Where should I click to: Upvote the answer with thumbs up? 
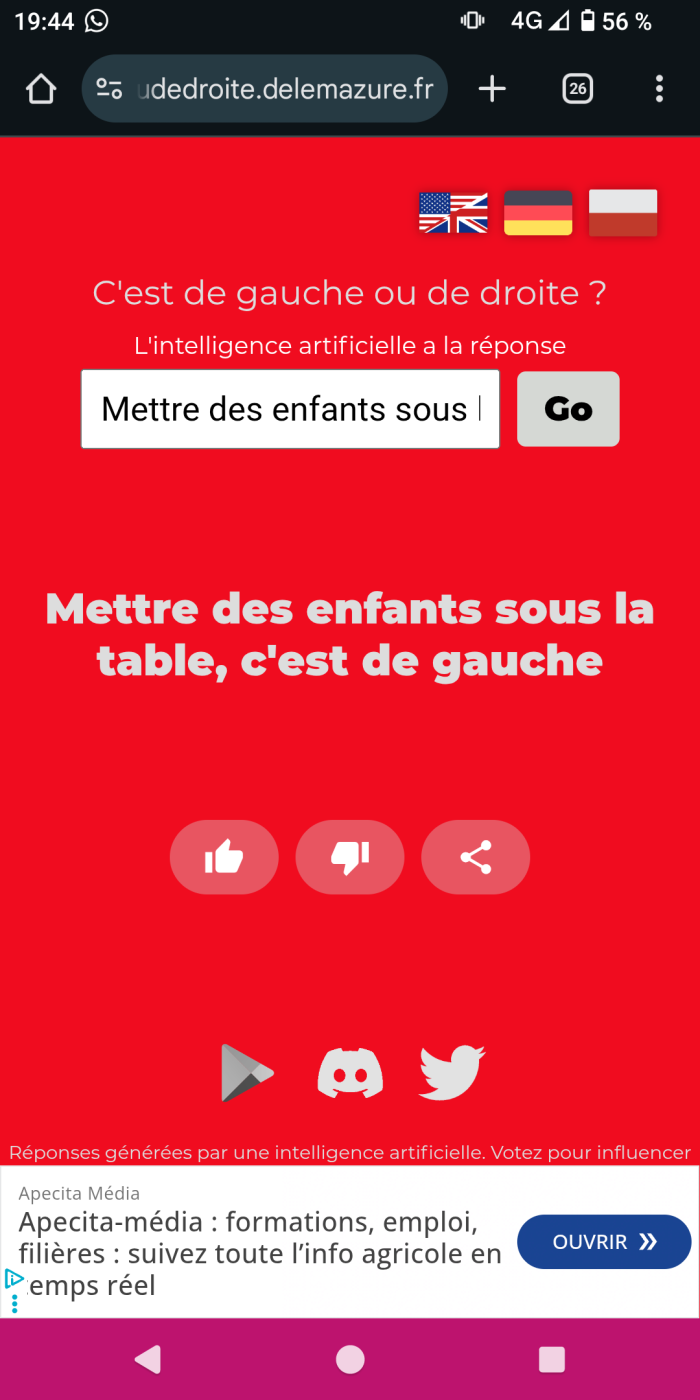224,857
